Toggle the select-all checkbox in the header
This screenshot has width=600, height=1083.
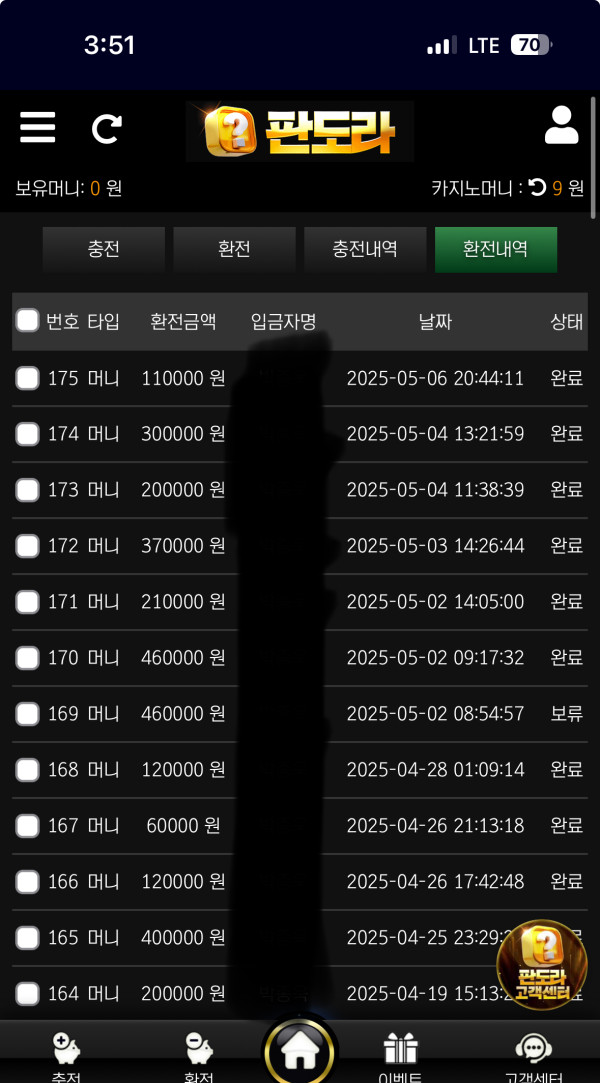[x=28, y=321]
